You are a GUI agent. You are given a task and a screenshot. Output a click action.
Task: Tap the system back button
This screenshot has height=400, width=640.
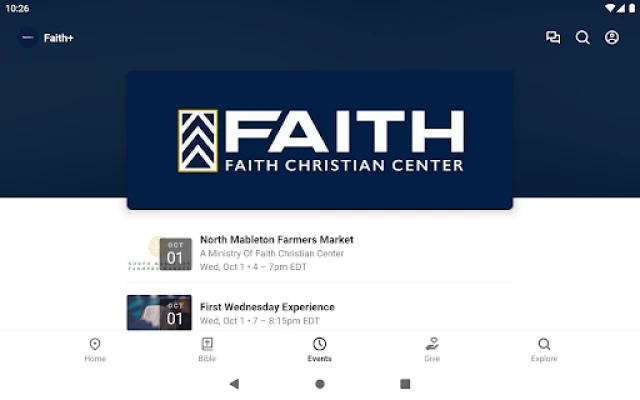[x=234, y=384]
